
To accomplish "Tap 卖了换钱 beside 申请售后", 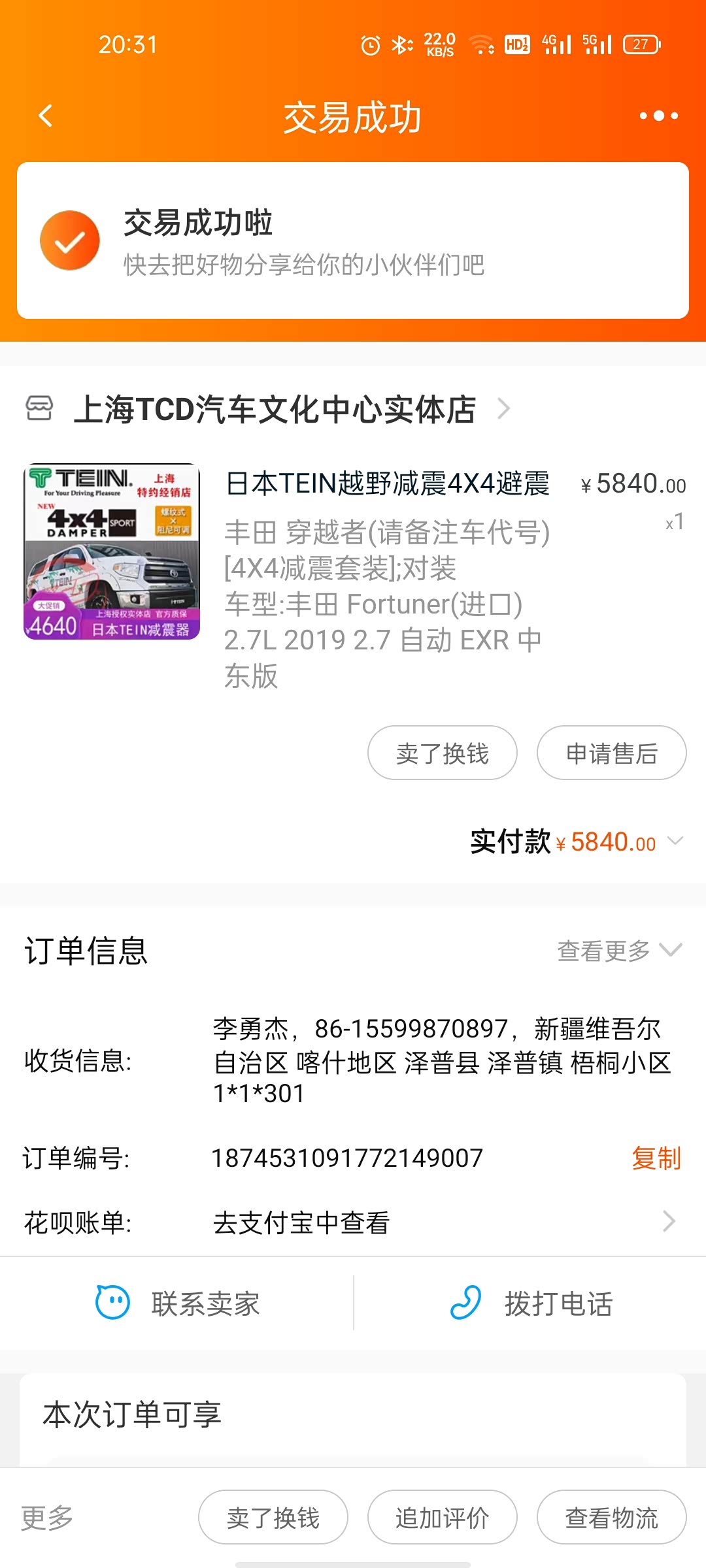I will 443,753.
